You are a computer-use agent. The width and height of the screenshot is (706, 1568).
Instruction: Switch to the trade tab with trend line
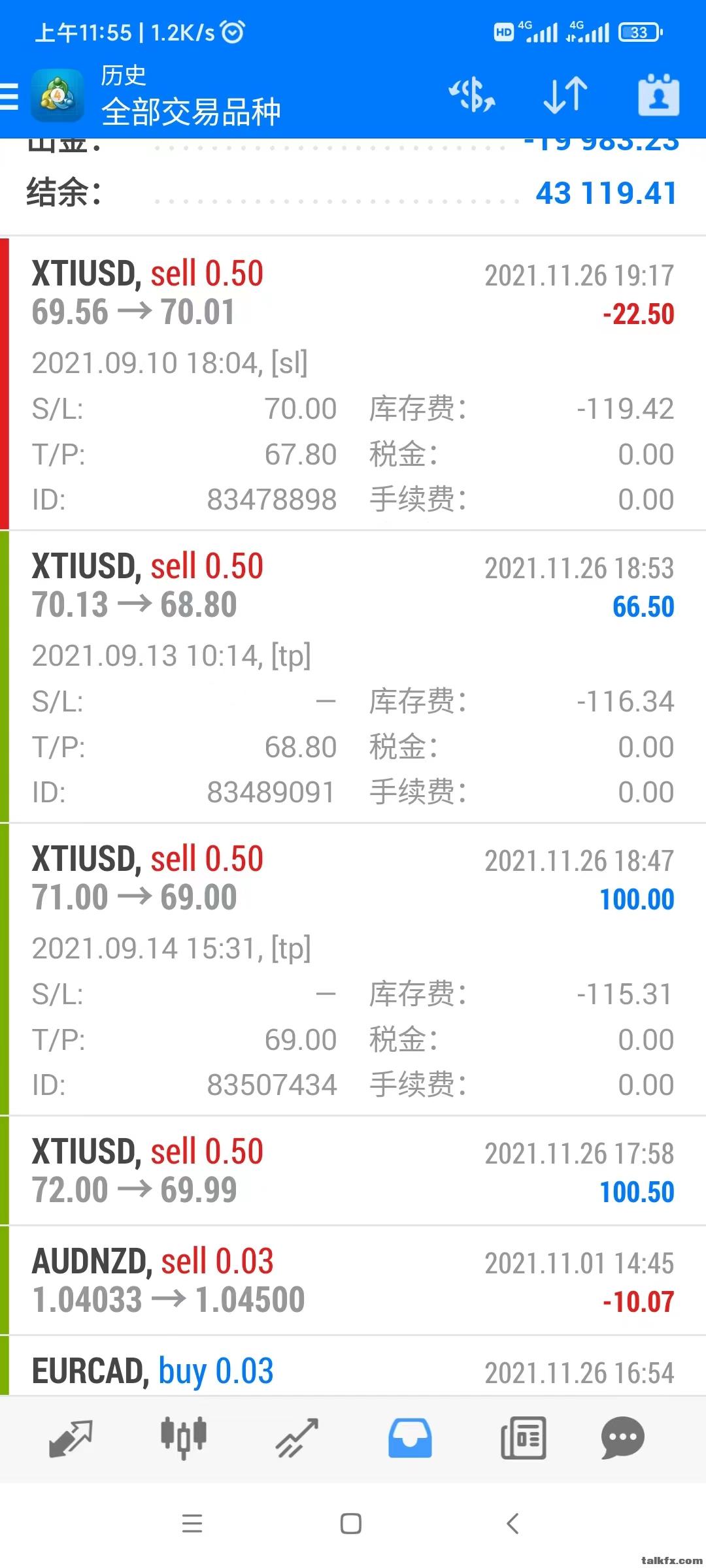click(297, 1439)
